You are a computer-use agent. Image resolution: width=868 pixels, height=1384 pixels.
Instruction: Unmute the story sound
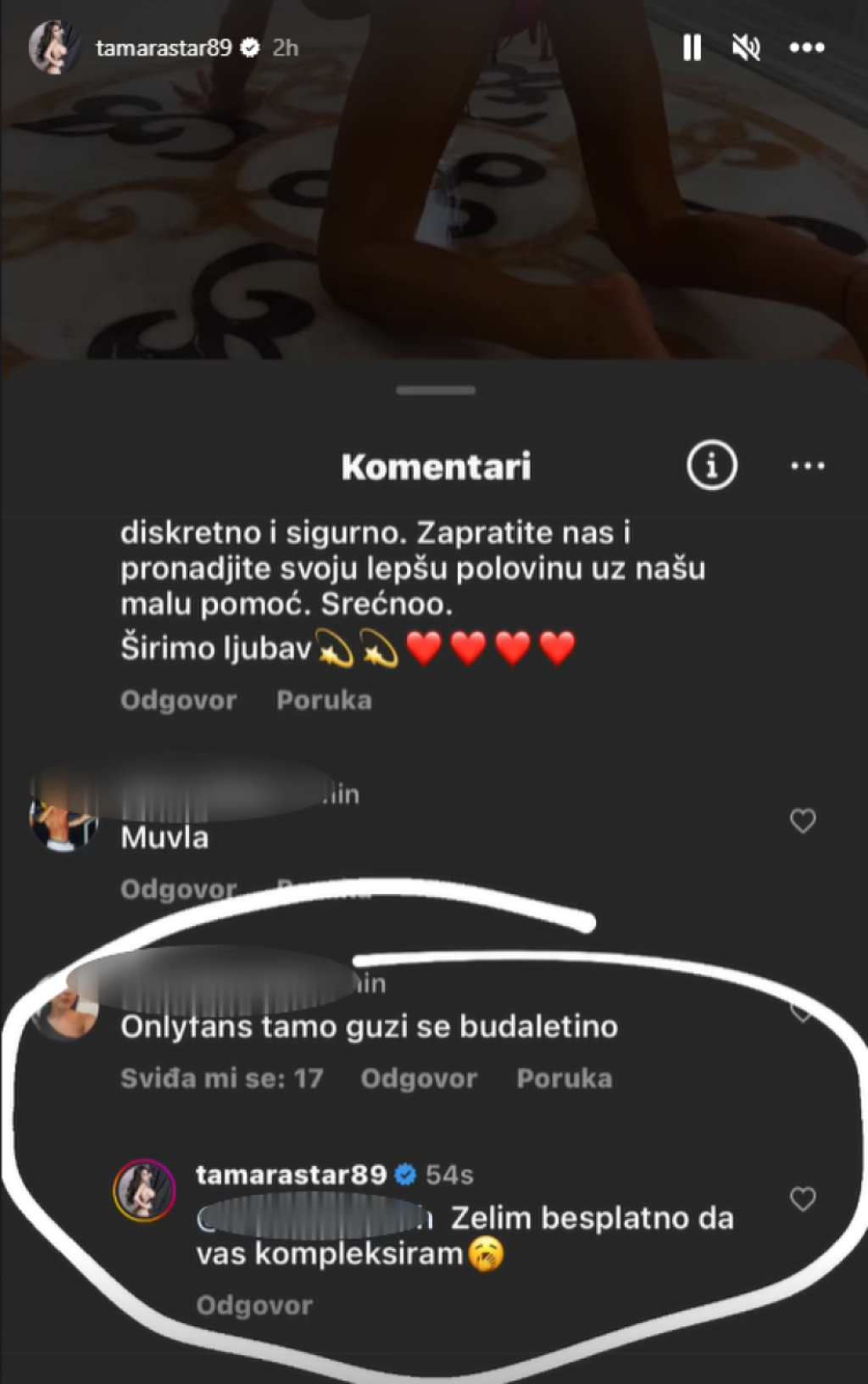tap(746, 47)
